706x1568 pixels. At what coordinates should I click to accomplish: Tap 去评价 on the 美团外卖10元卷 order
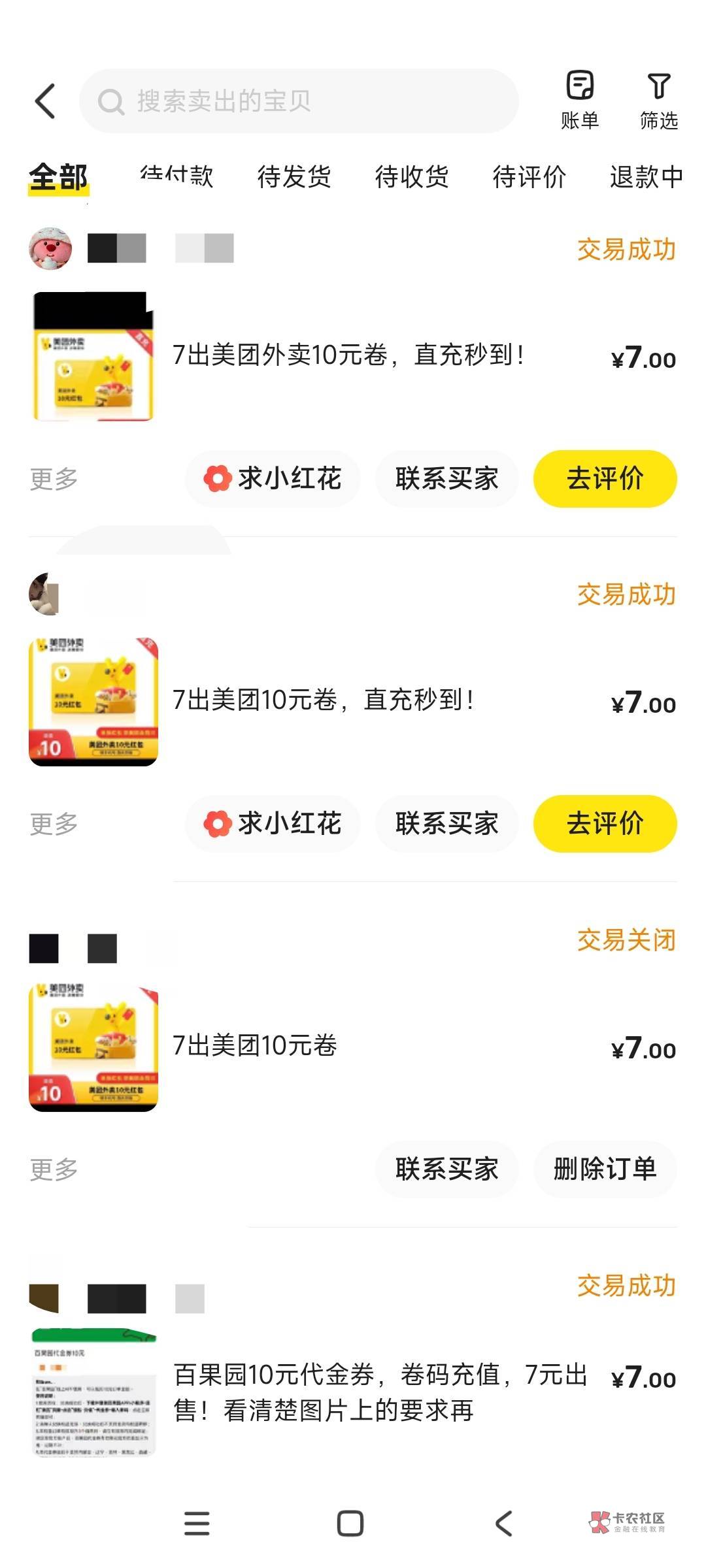pyautogui.click(x=605, y=479)
